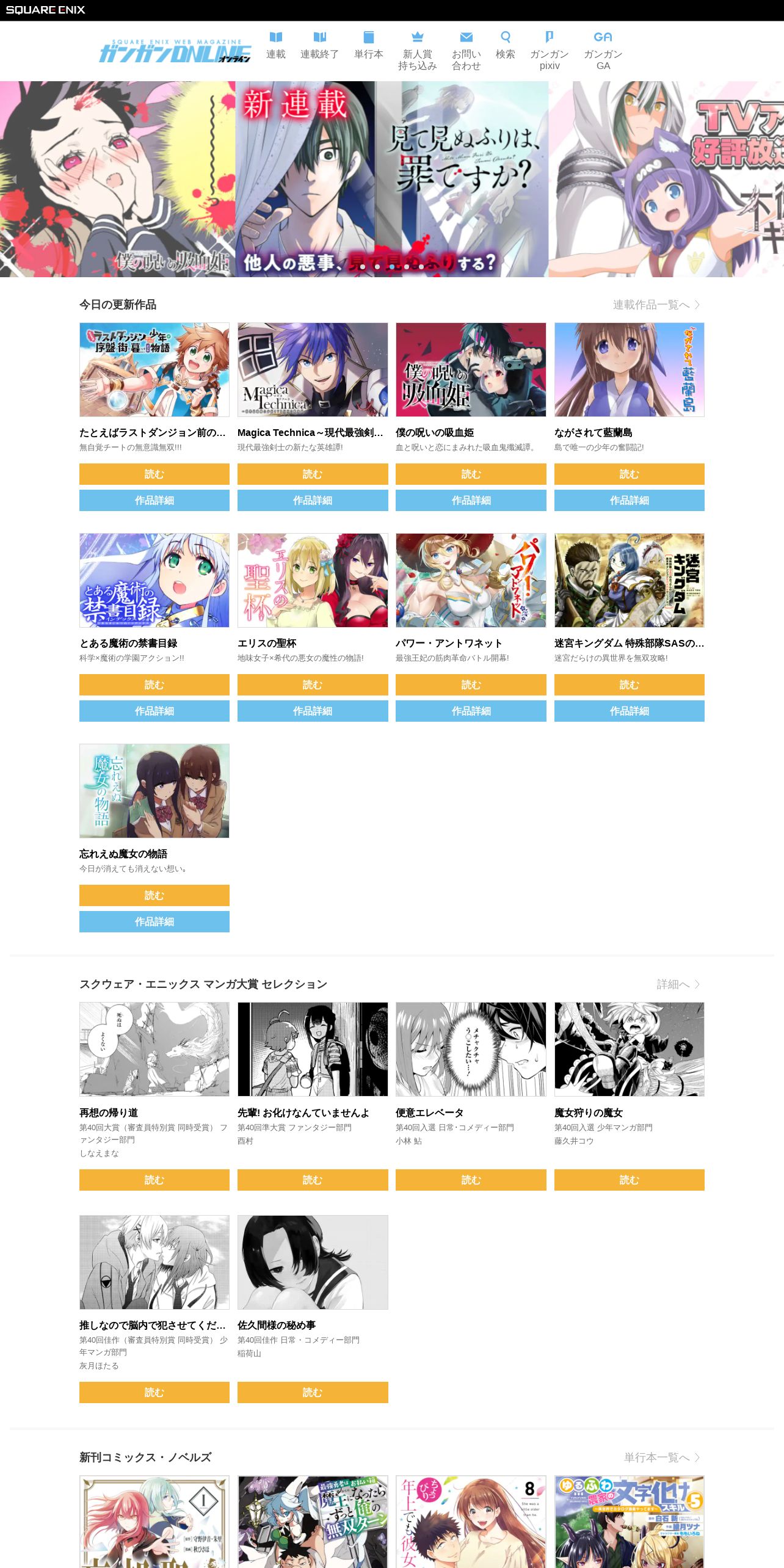Viewport: 784px width, 1568px height.
Task: Open 作品詳細 for ながされて藍蘭島
Action: tap(629, 500)
